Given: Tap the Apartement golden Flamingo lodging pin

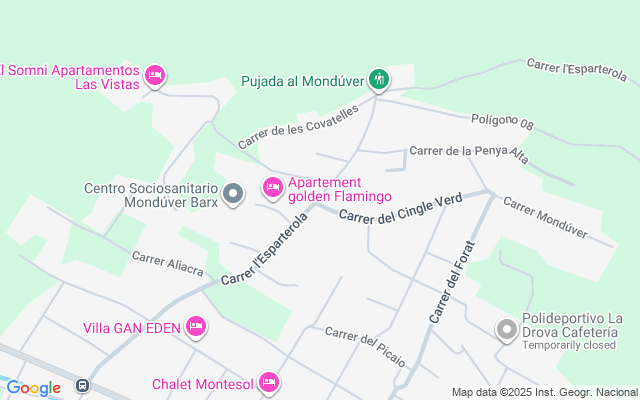Looking at the screenshot, I should coord(273,188).
